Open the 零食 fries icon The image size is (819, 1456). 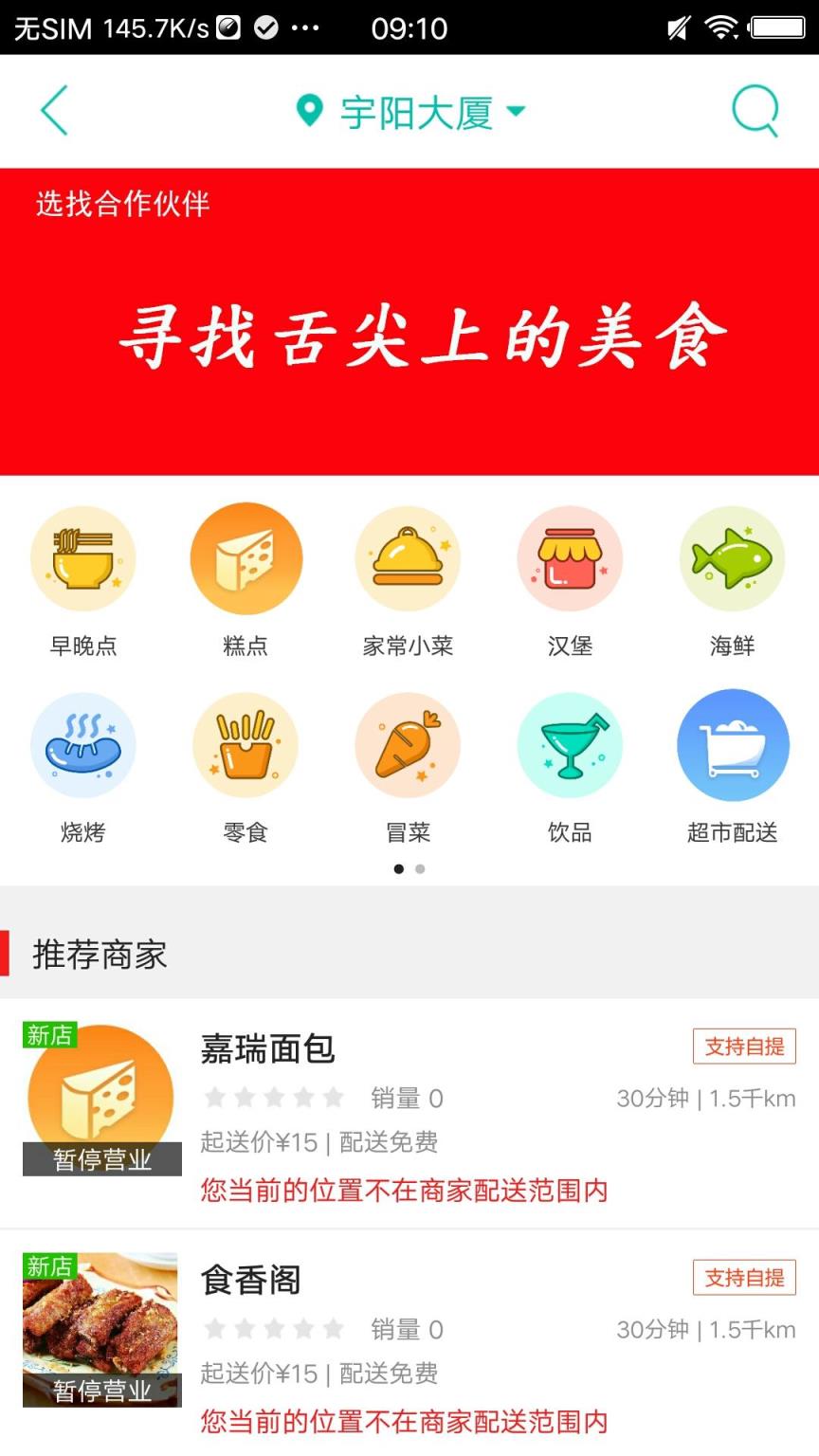tap(246, 744)
